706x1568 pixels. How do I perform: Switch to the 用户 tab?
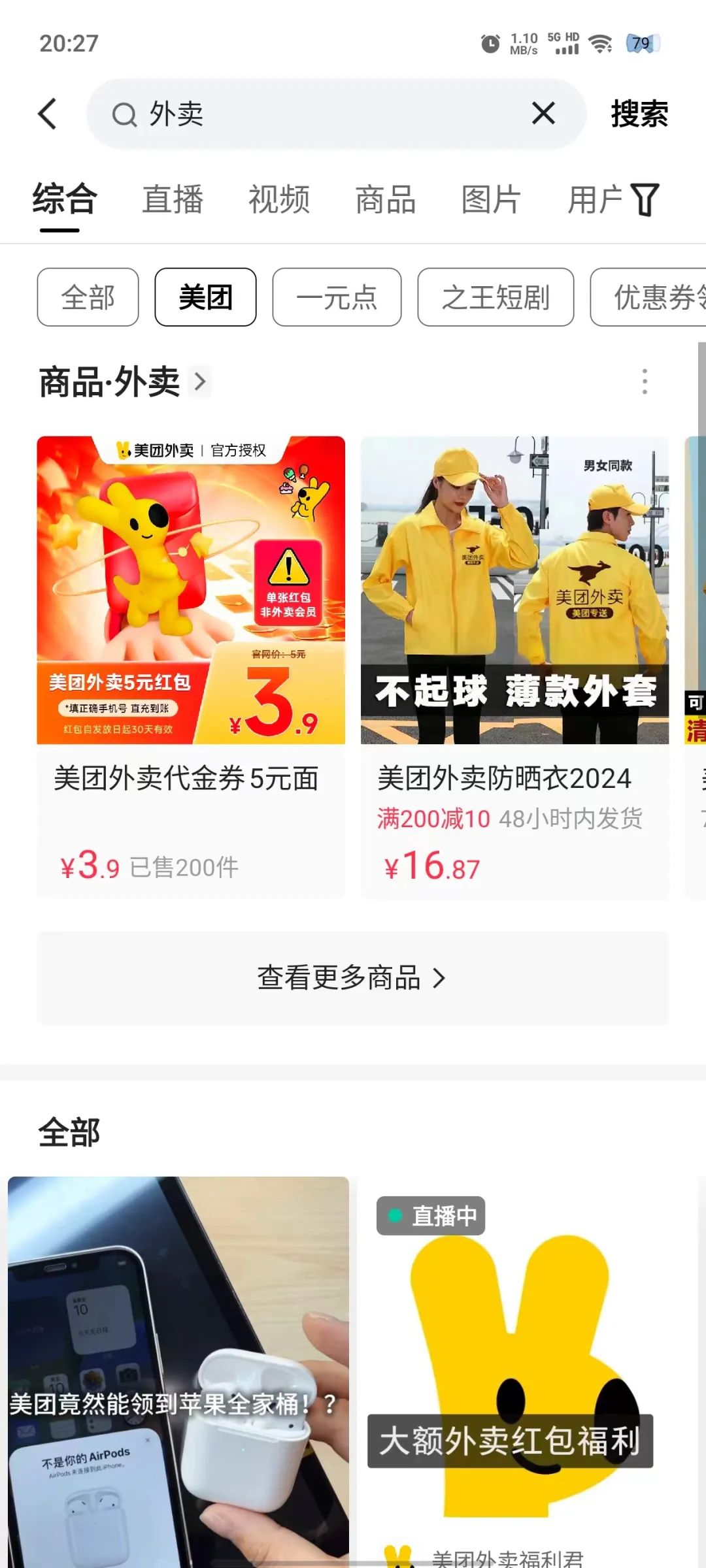tap(595, 199)
